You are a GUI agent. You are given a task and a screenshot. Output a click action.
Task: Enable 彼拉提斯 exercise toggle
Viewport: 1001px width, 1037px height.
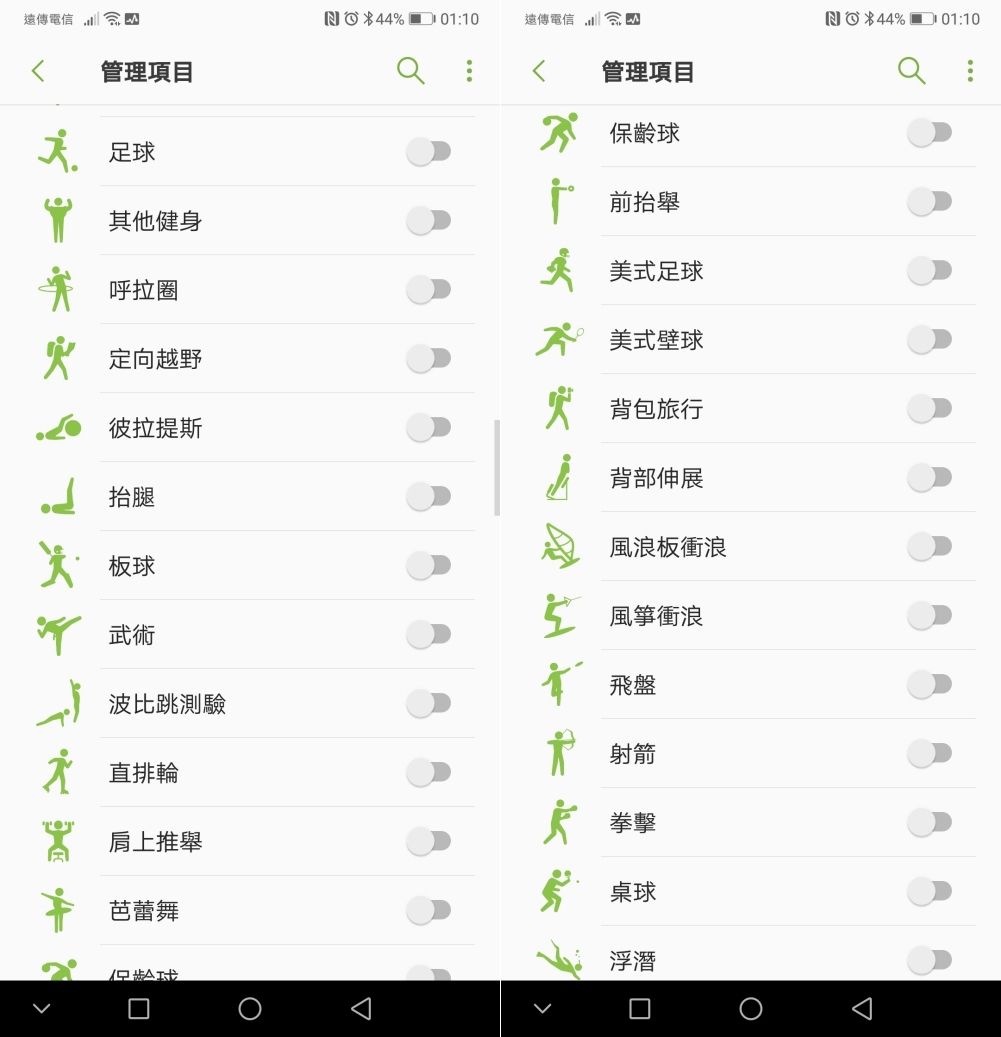[x=429, y=428]
